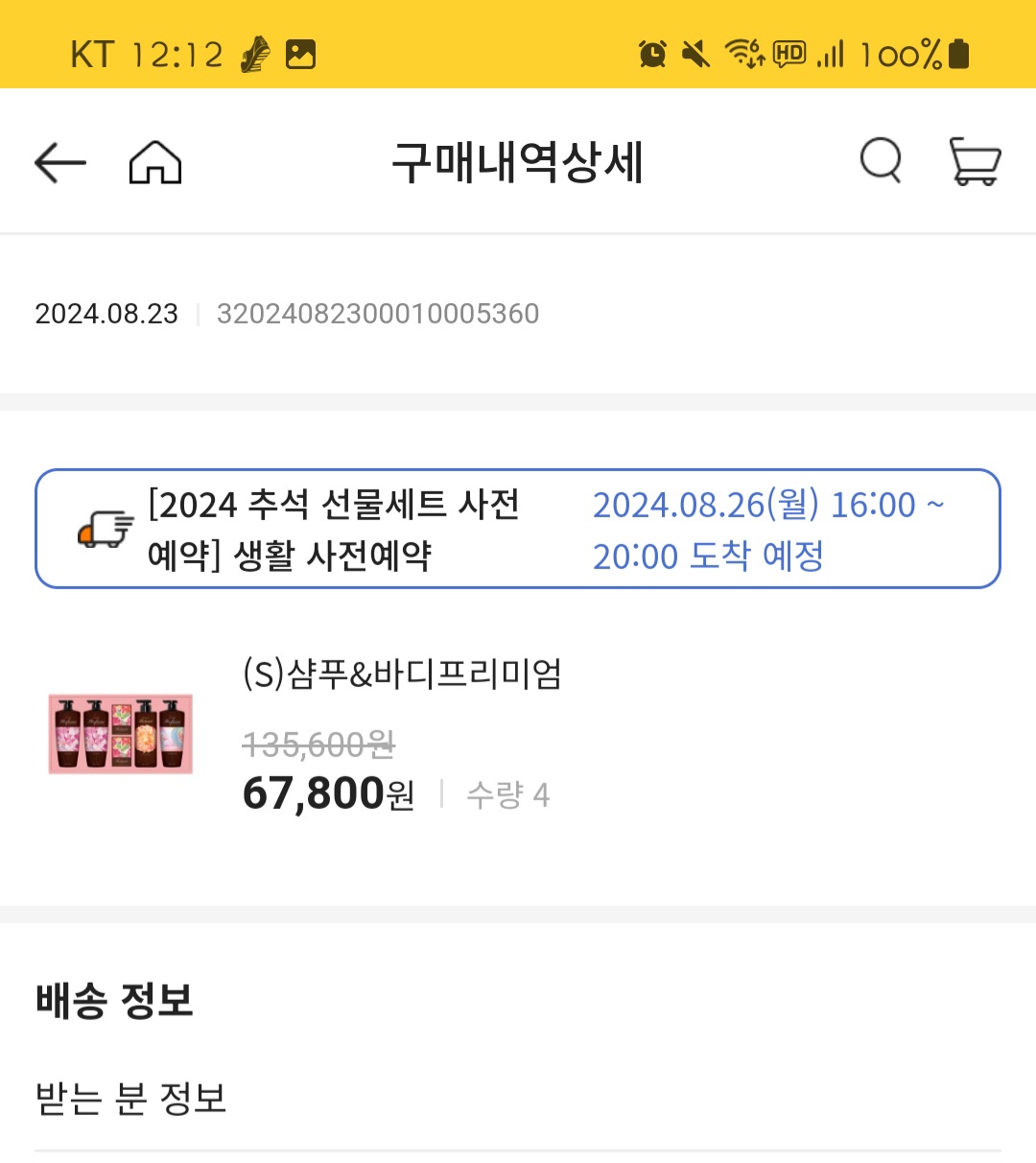Tap the muted sound icon in the status bar
This screenshot has height=1163, width=1036.
tap(695, 55)
